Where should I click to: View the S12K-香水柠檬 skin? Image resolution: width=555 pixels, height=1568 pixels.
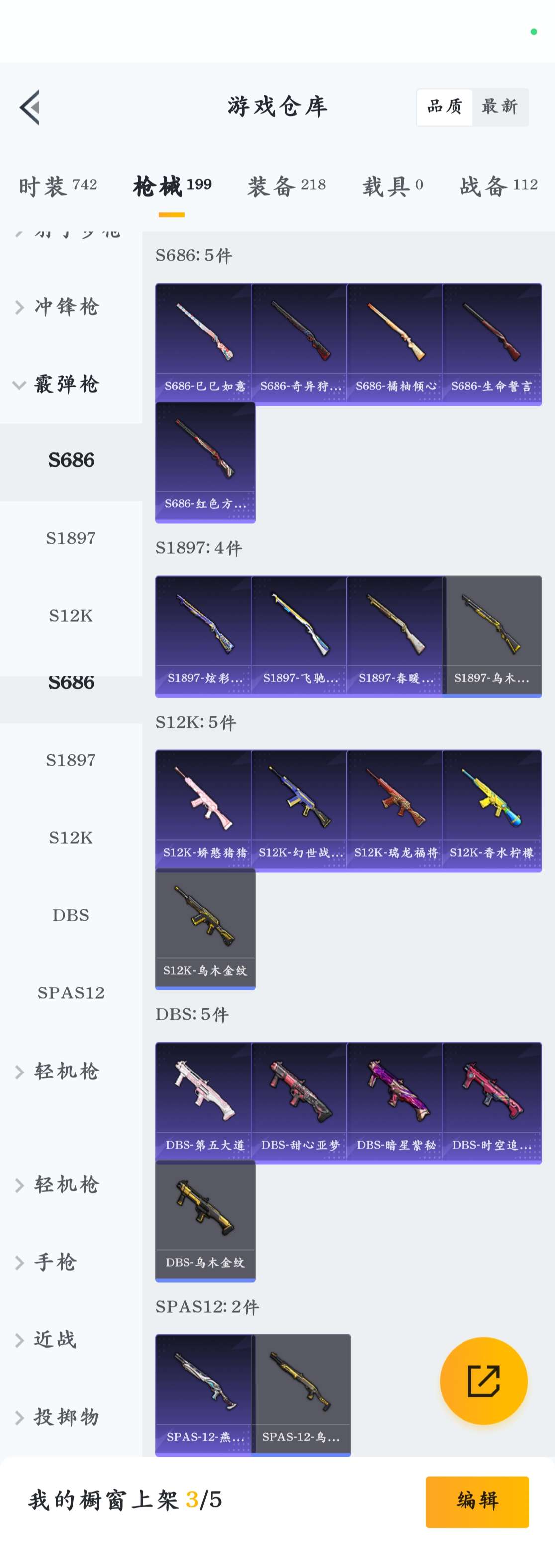coord(491,809)
